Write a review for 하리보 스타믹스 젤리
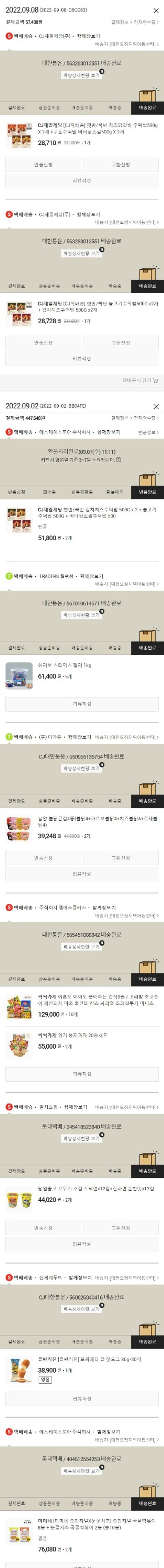This screenshot has height=1568, width=164. [x=82, y=704]
